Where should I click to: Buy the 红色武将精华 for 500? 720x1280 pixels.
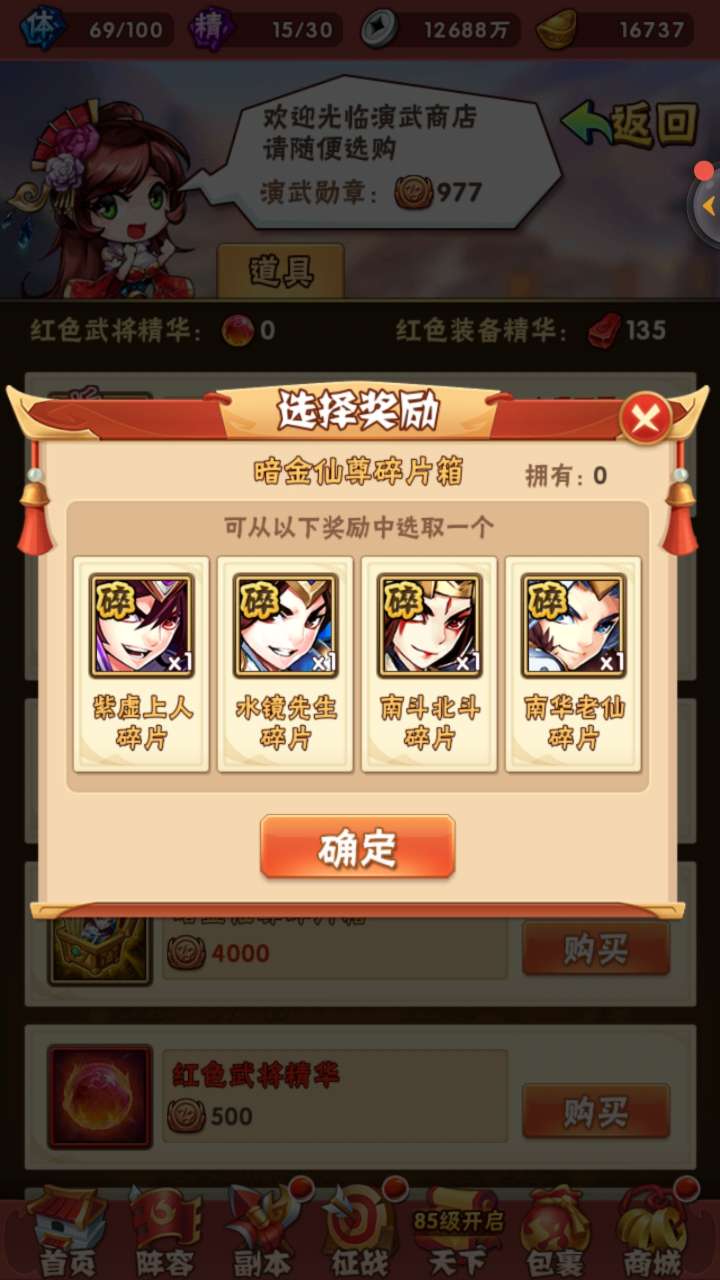click(x=595, y=1110)
